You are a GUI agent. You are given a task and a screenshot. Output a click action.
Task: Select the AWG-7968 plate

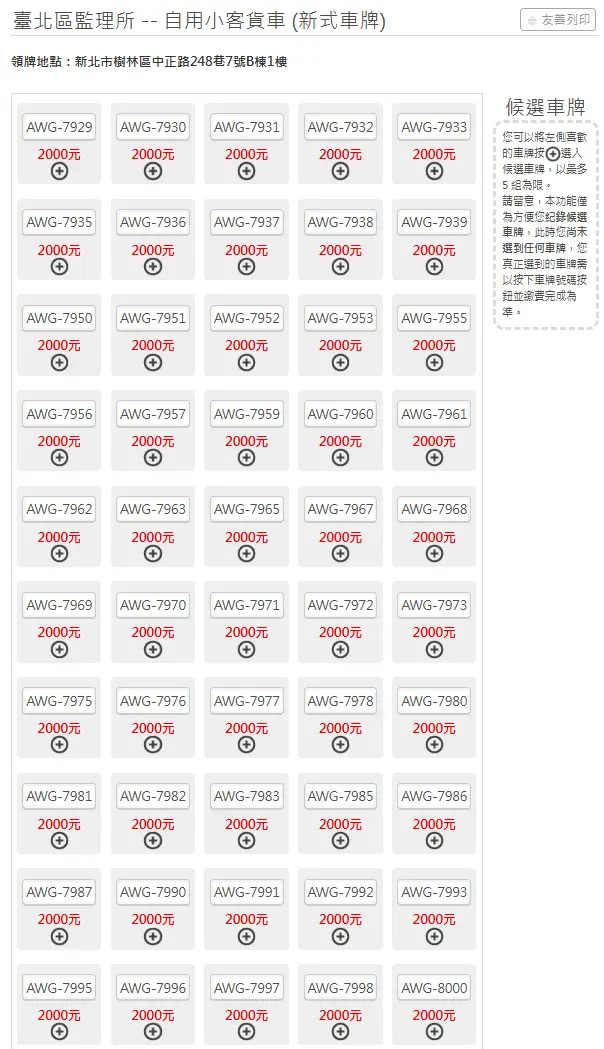434,509
